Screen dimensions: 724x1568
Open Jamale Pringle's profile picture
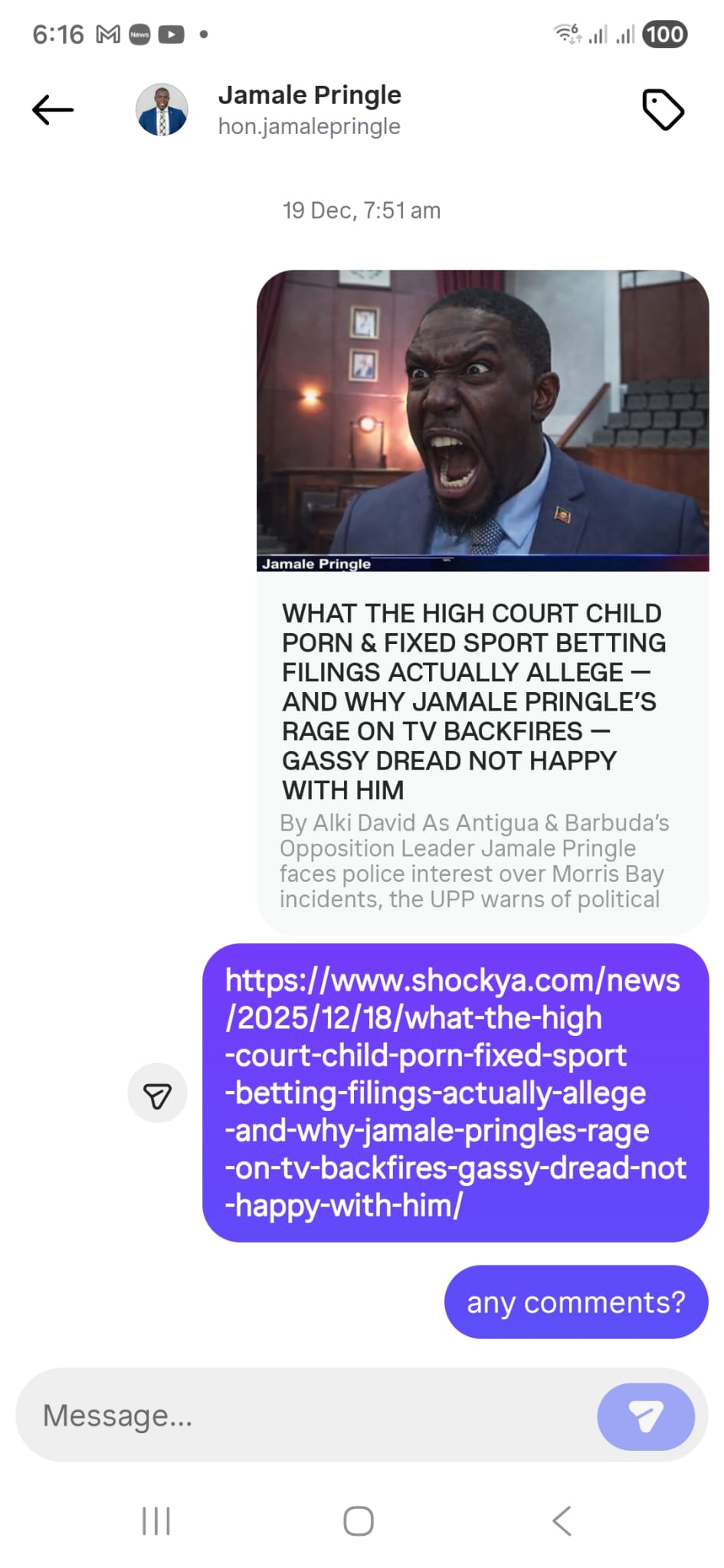coord(162,110)
